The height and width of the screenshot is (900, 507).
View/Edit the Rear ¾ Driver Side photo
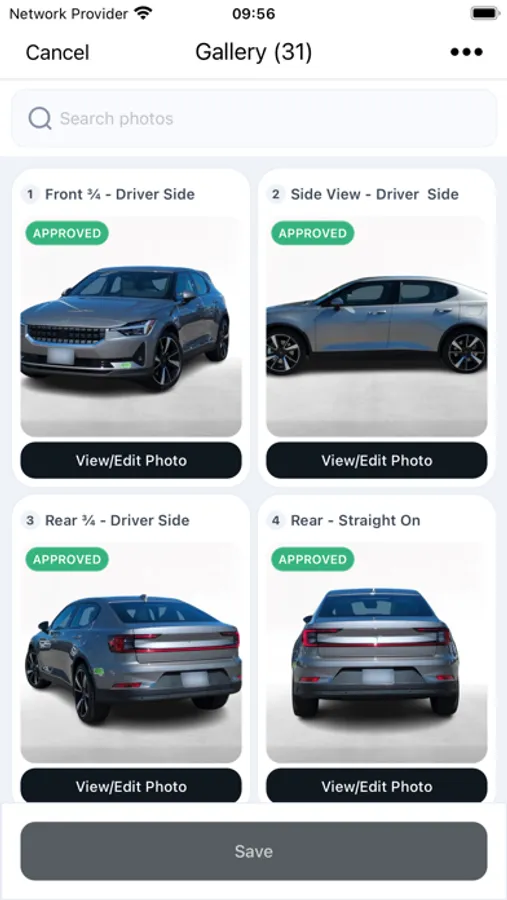click(131, 786)
